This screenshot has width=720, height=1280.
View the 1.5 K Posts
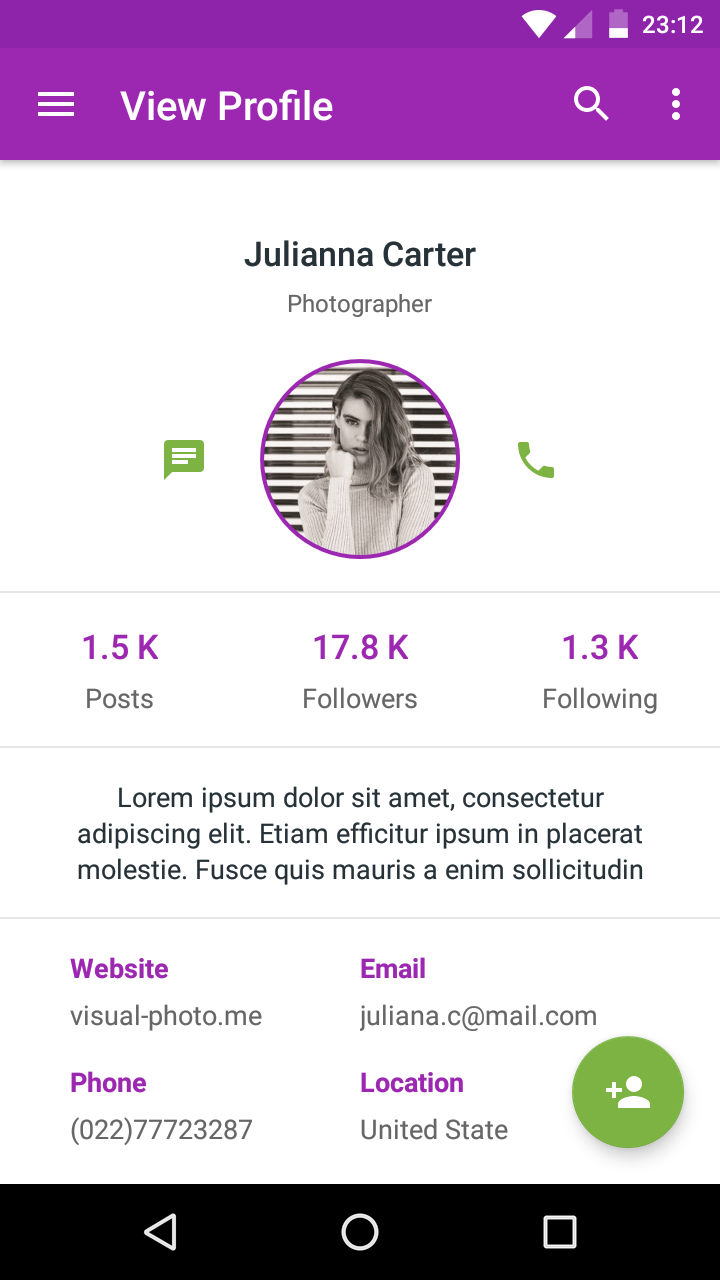click(120, 671)
